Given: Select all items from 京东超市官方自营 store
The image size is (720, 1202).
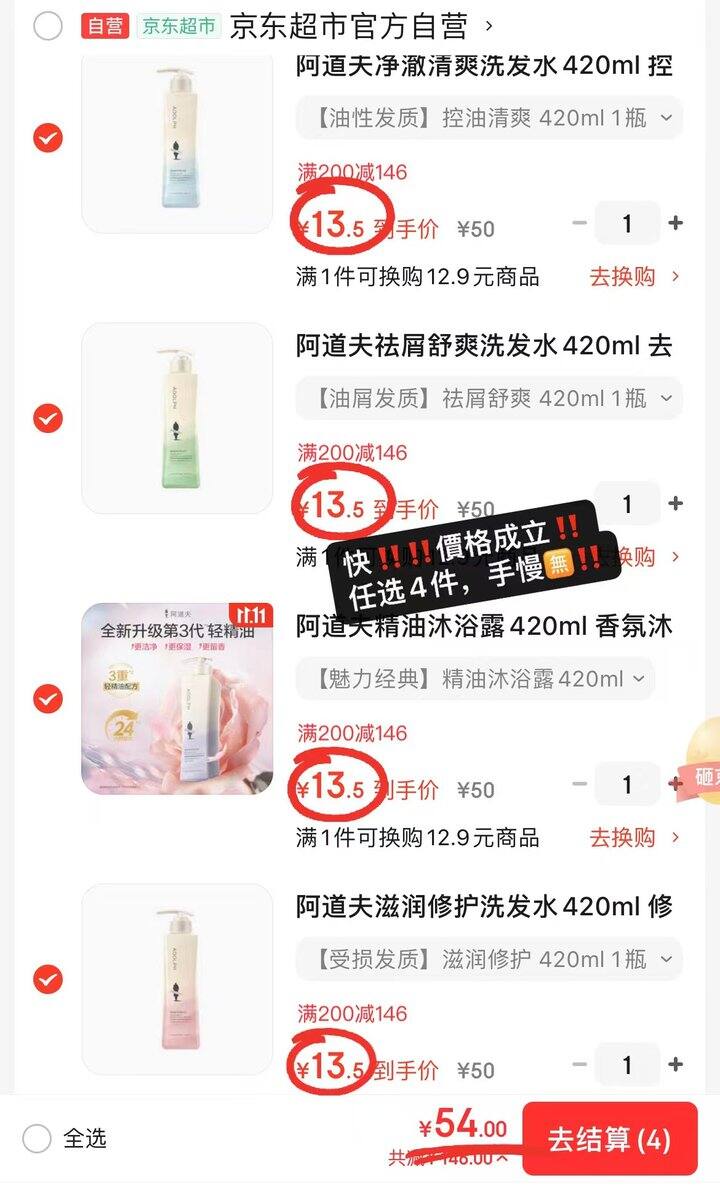Looking at the screenshot, I should coord(47,26).
